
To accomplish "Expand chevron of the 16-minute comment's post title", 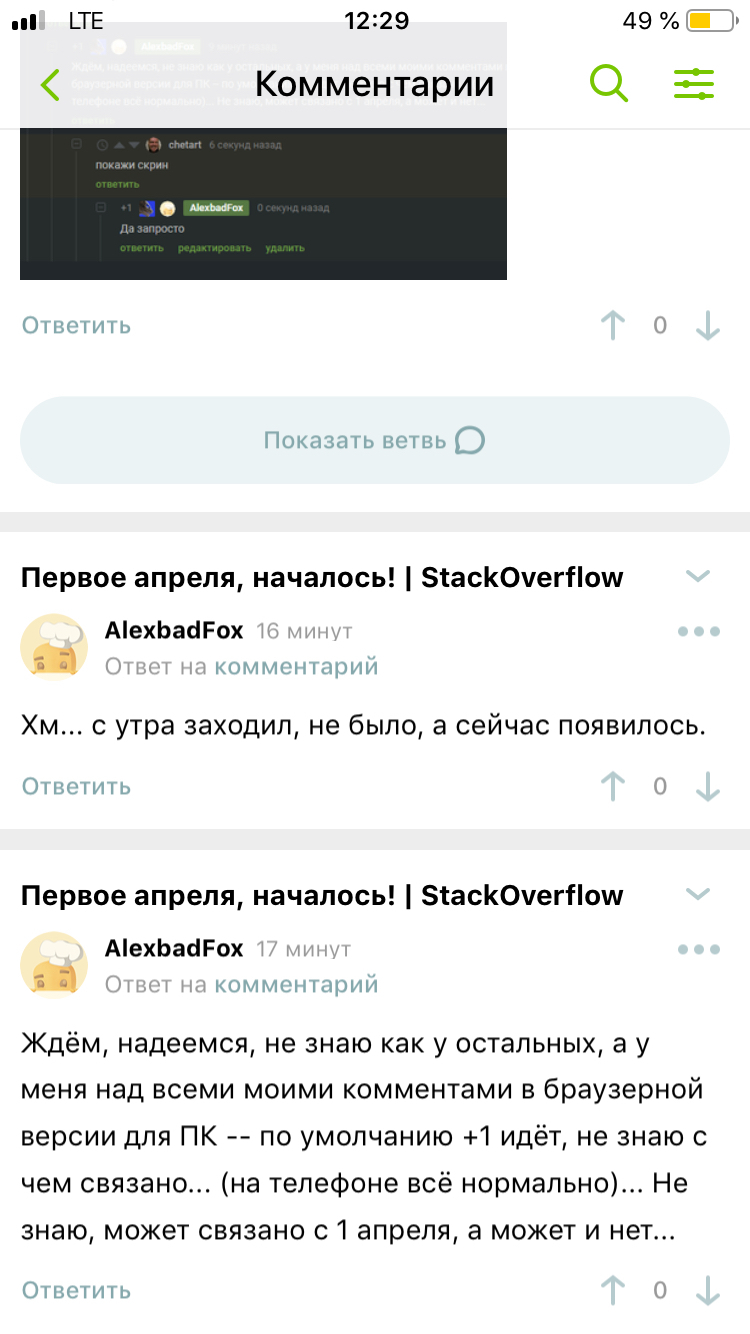I will click(x=697, y=577).
